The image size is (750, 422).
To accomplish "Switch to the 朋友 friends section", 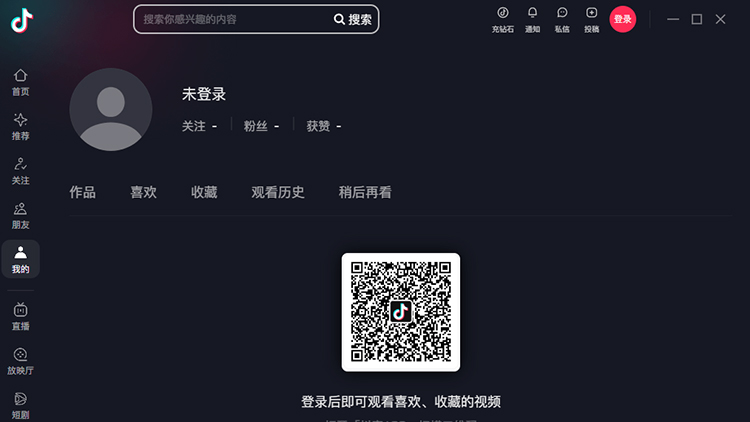I will point(20,215).
